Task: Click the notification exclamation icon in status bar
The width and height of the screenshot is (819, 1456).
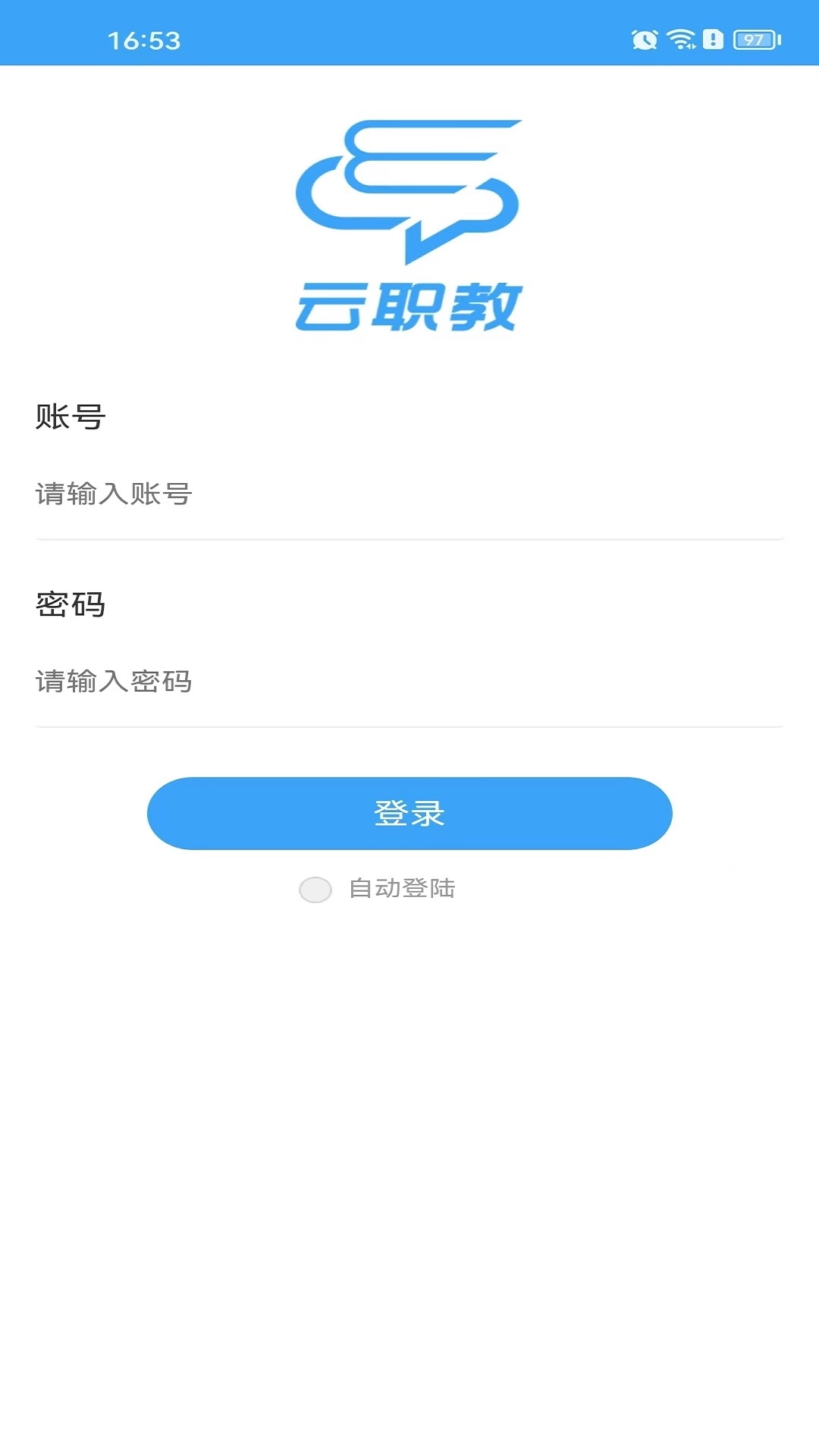Action: coord(711,39)
